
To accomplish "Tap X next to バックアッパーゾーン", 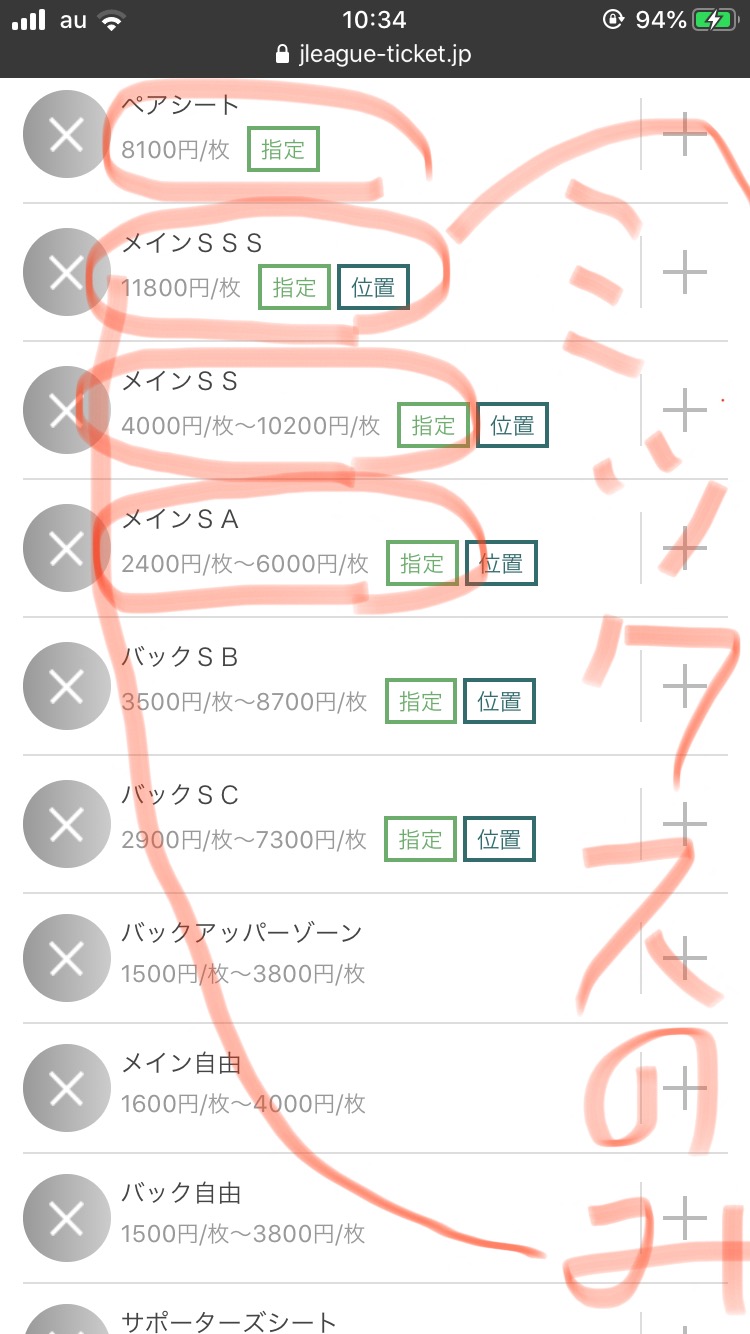I will coord(66,958).
